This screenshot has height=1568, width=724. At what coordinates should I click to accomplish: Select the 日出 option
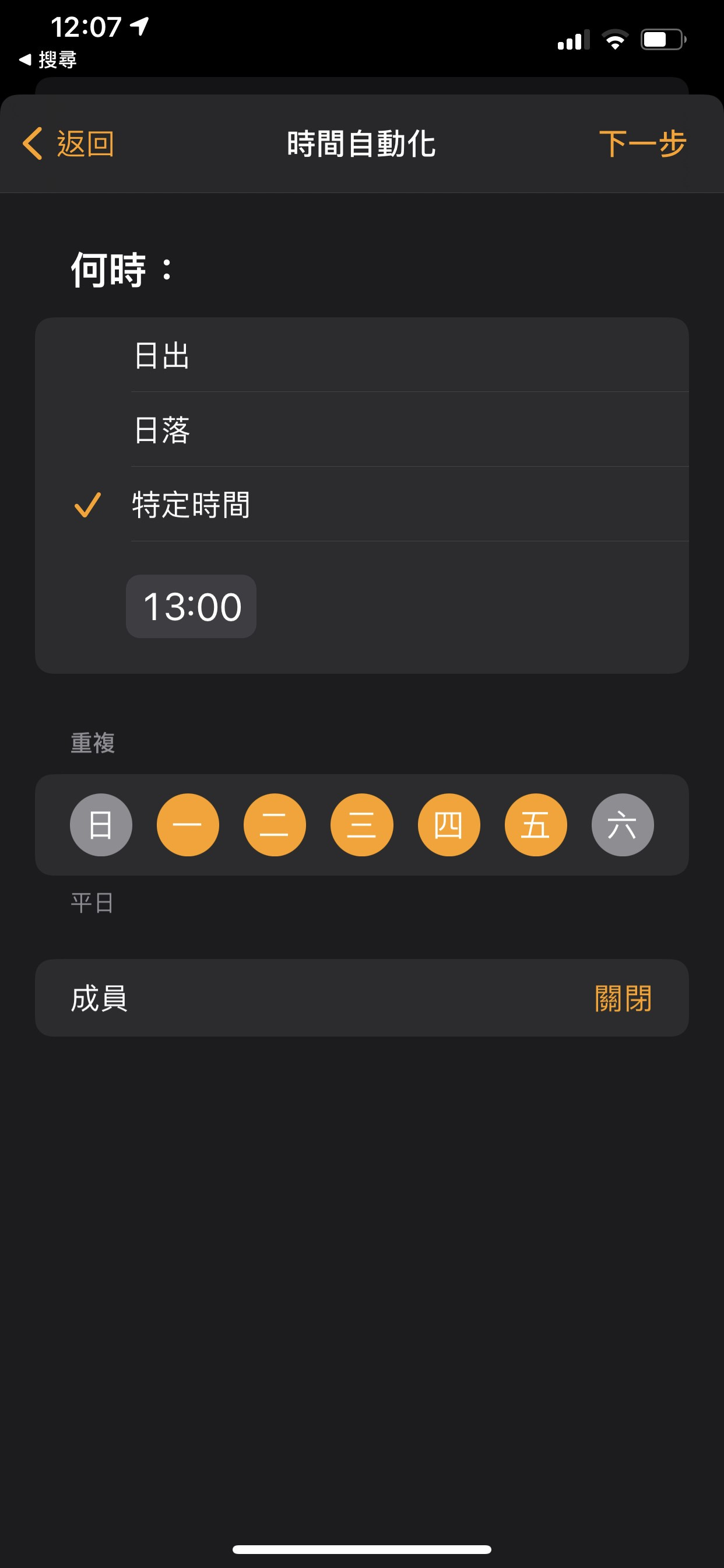(362, 355)
